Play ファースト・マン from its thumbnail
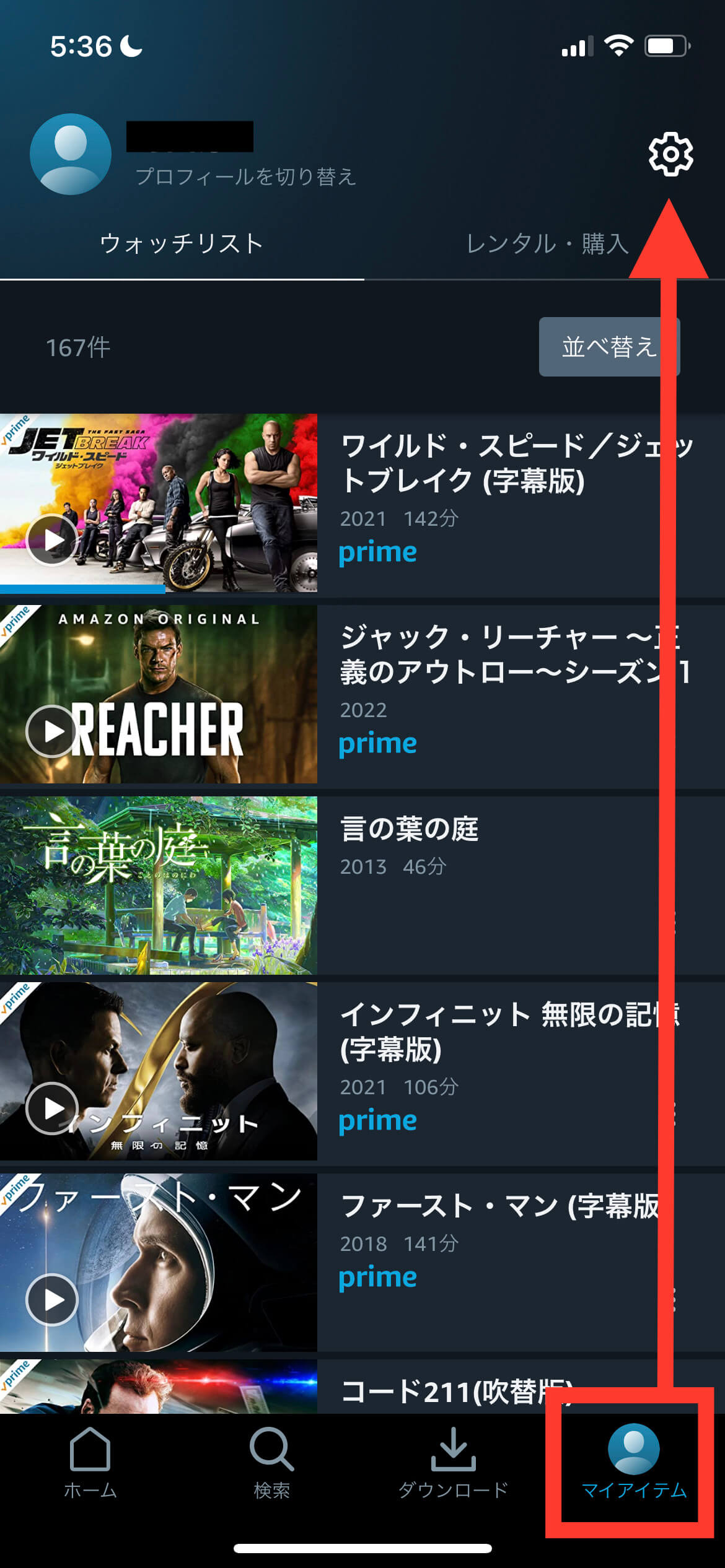The image size is (725, 1568). (x=51, y=1299)
